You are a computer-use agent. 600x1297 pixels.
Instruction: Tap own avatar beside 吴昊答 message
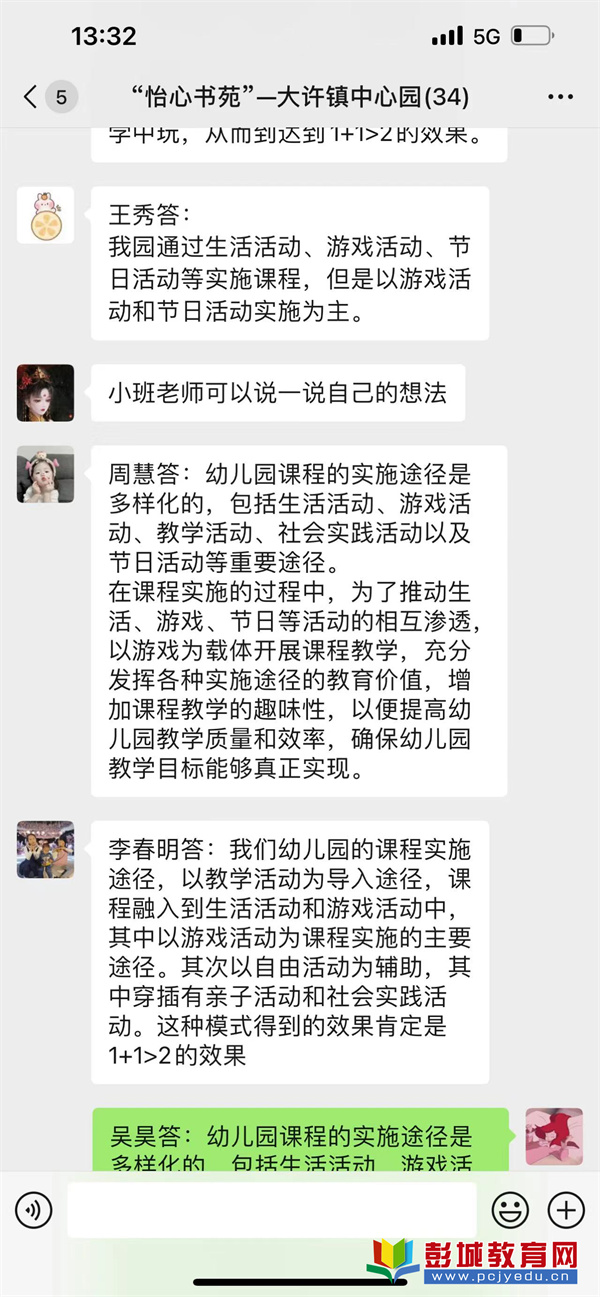tap(554, 1137)
